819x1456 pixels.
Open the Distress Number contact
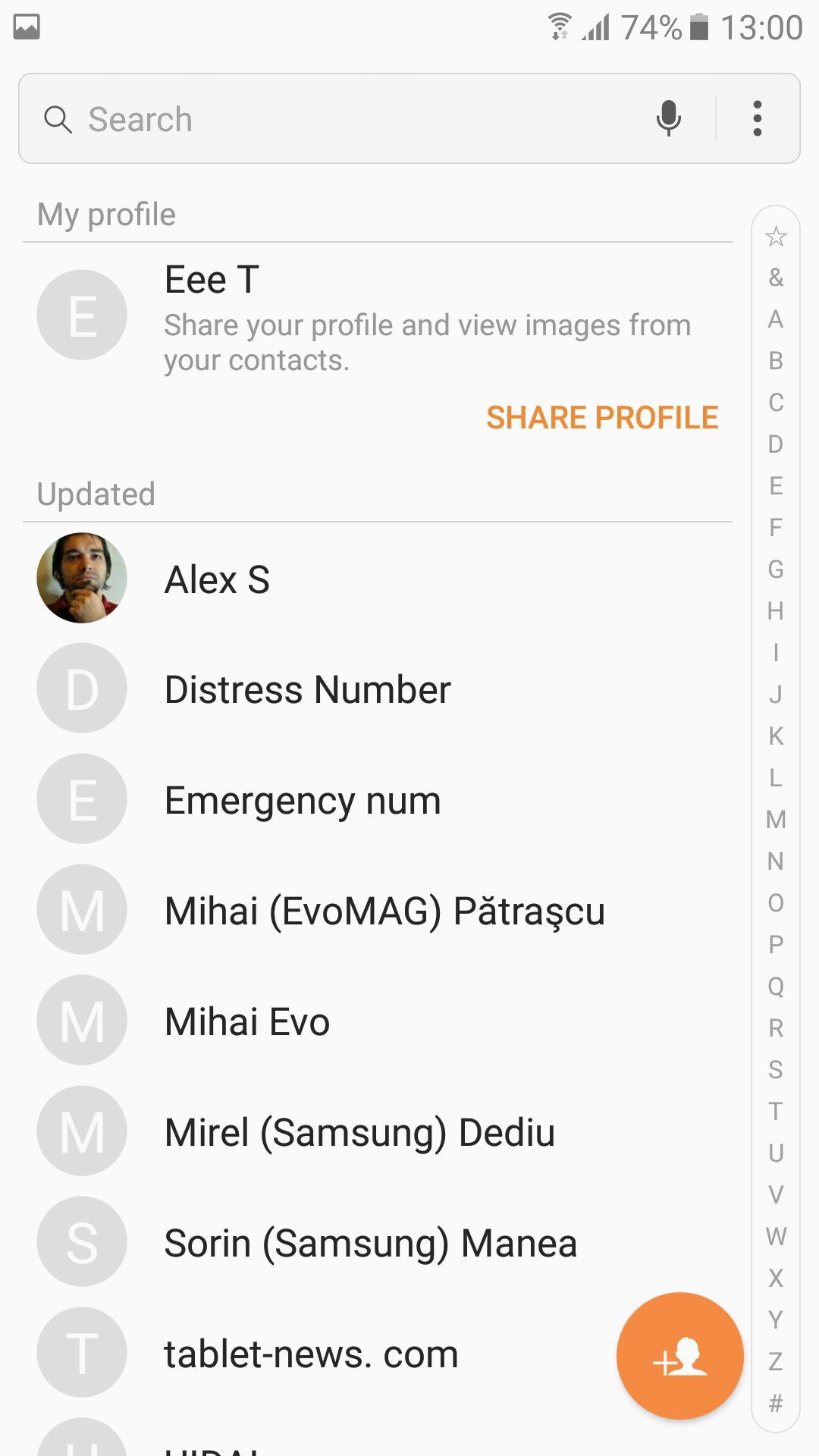point(378,689)
